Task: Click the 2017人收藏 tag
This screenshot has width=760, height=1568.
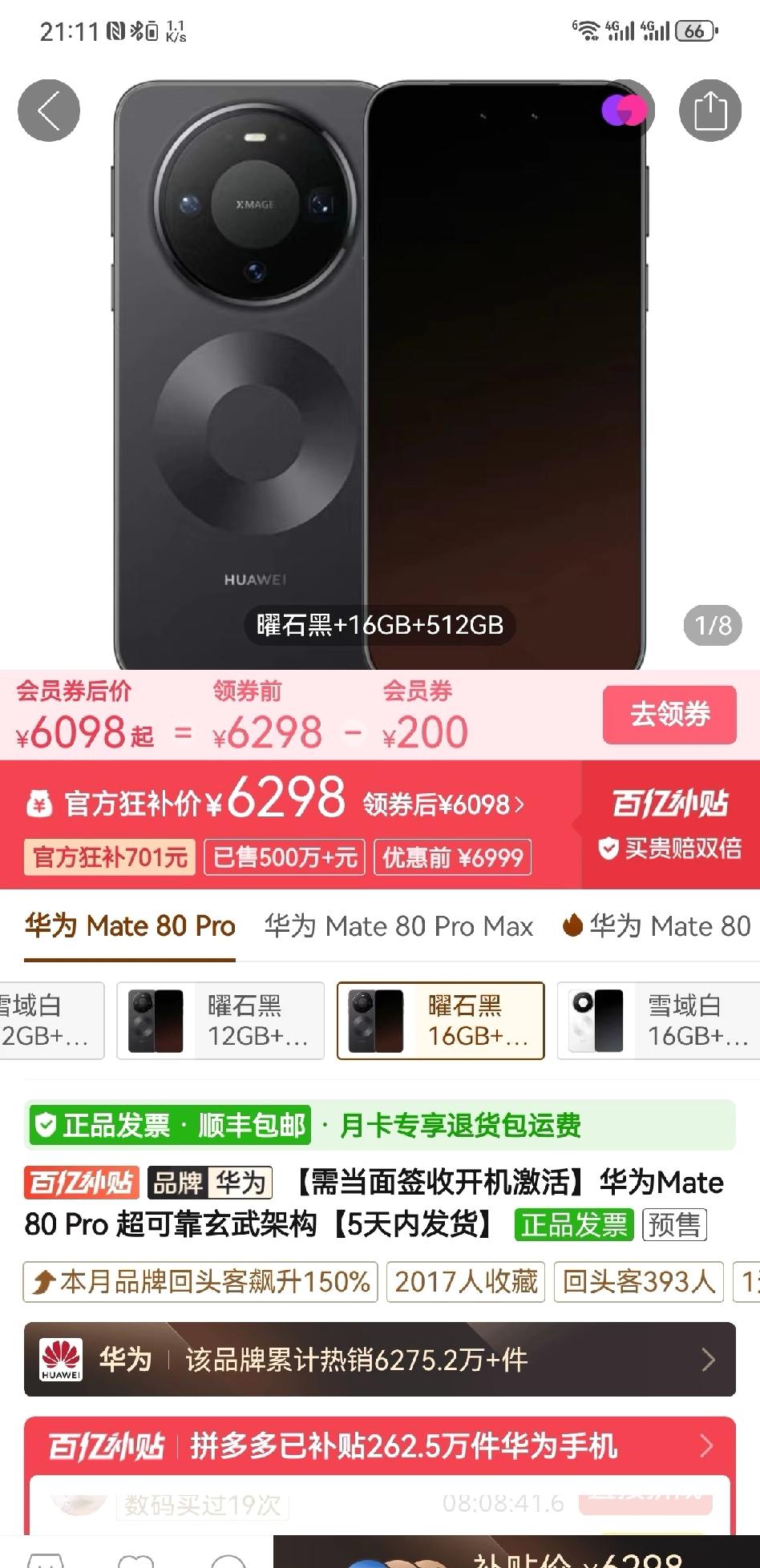Action: 465,1283
